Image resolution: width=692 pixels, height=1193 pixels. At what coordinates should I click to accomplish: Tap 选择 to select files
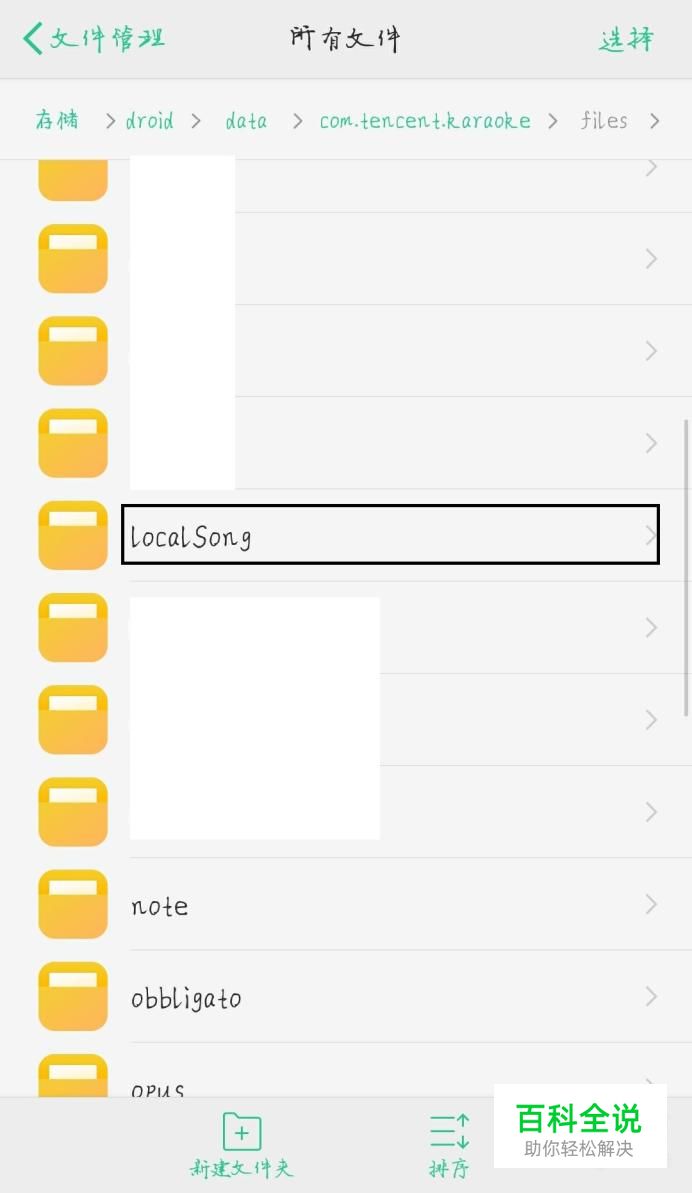[627, 40]
